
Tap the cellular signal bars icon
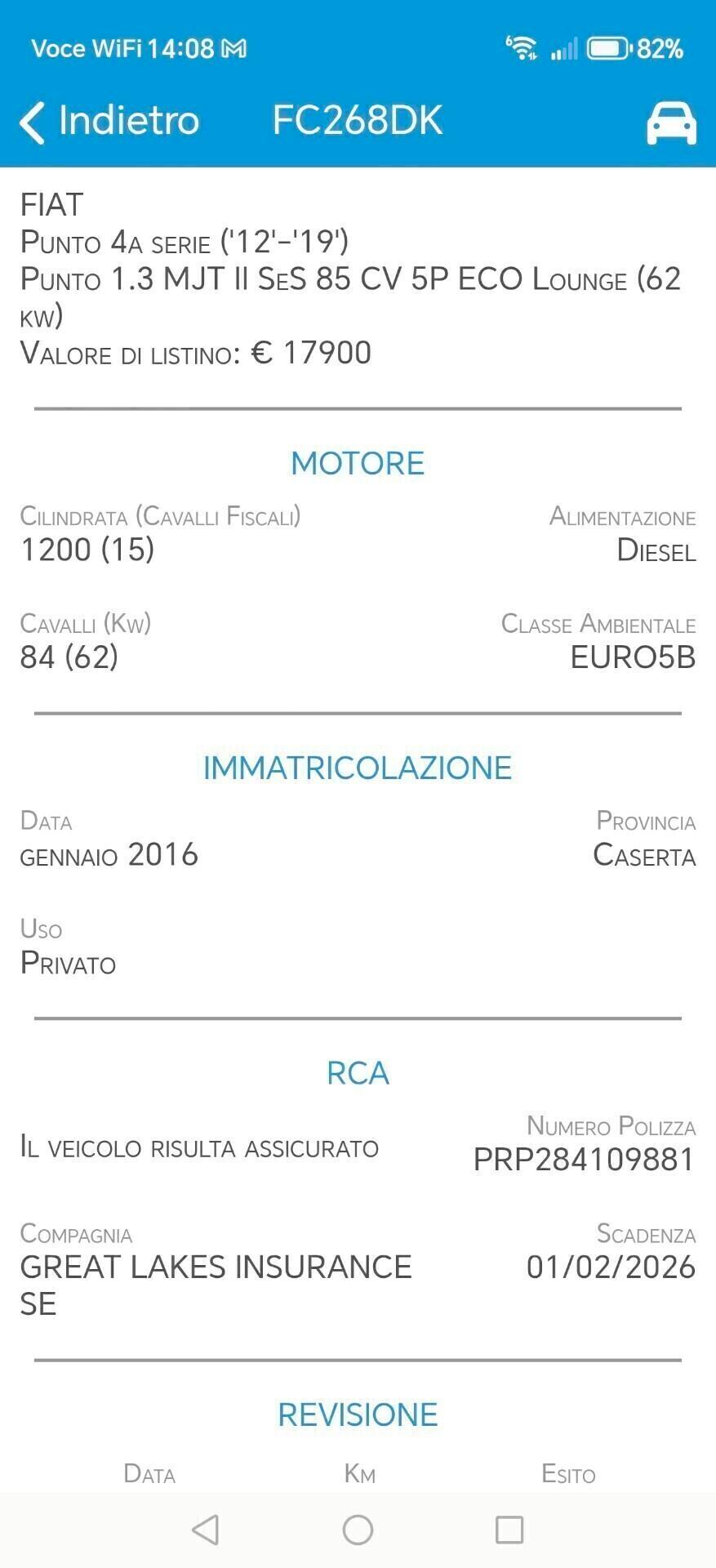click(563, 47)
